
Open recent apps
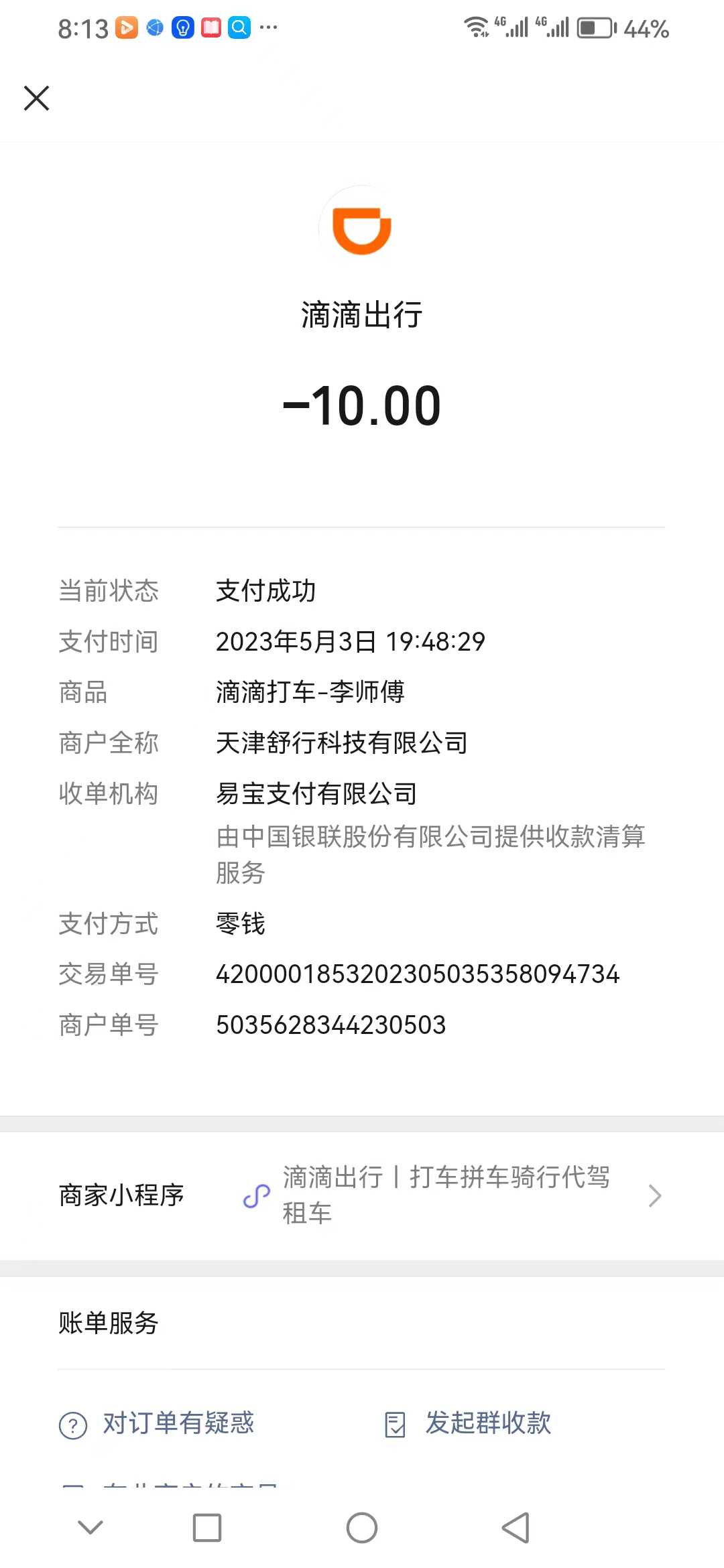(x=207, y=1528)
